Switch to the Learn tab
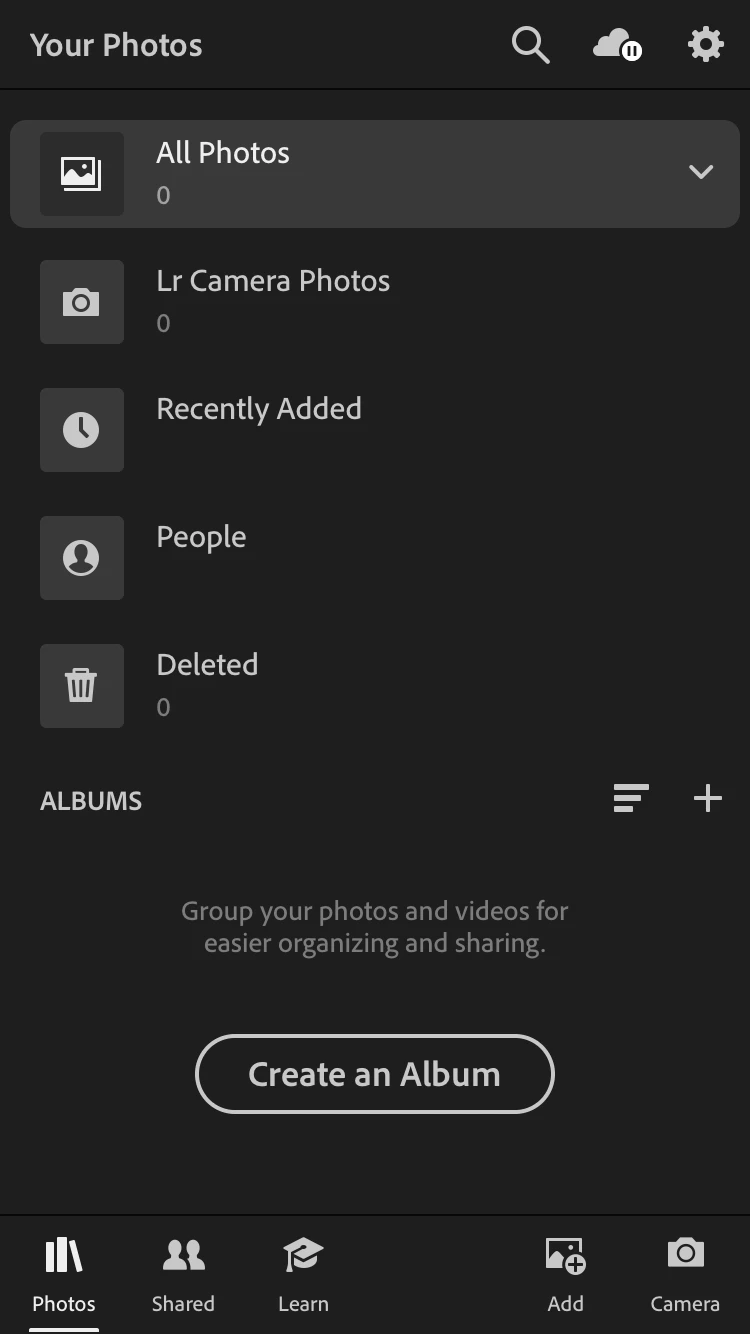The width and height of the screenshot is (750, 1334). [x=303, y=1274]
